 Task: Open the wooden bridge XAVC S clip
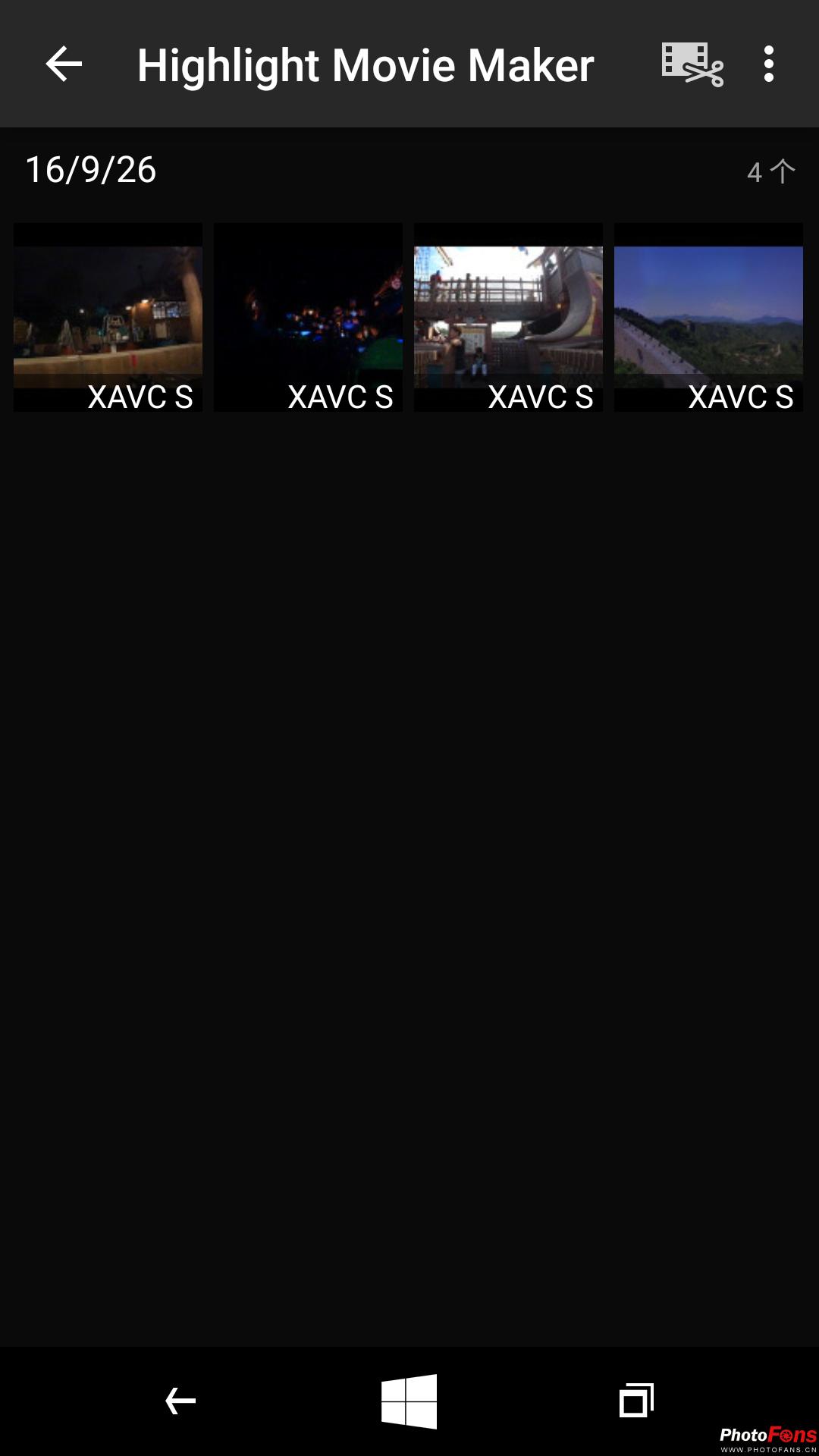pos(508,317)
